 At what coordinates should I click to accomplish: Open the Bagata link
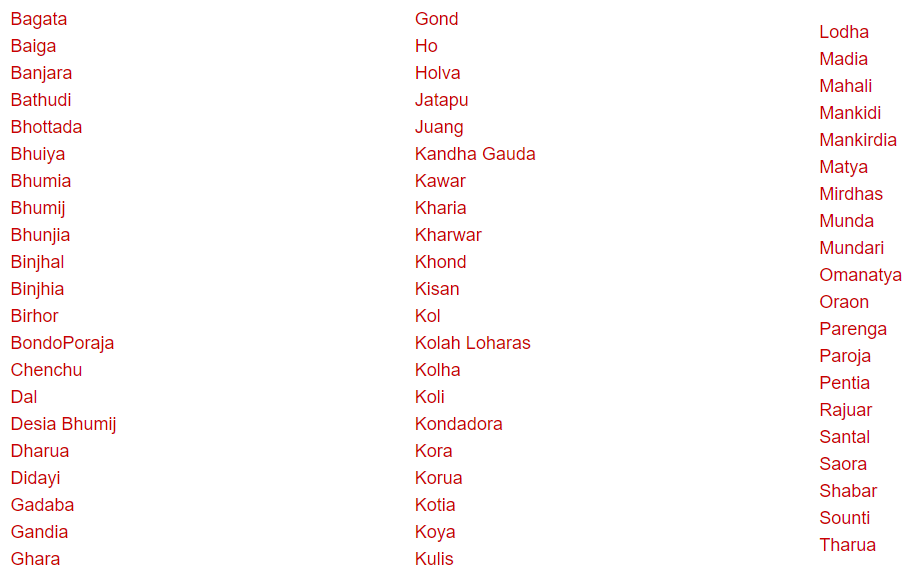tap(39, 19)
